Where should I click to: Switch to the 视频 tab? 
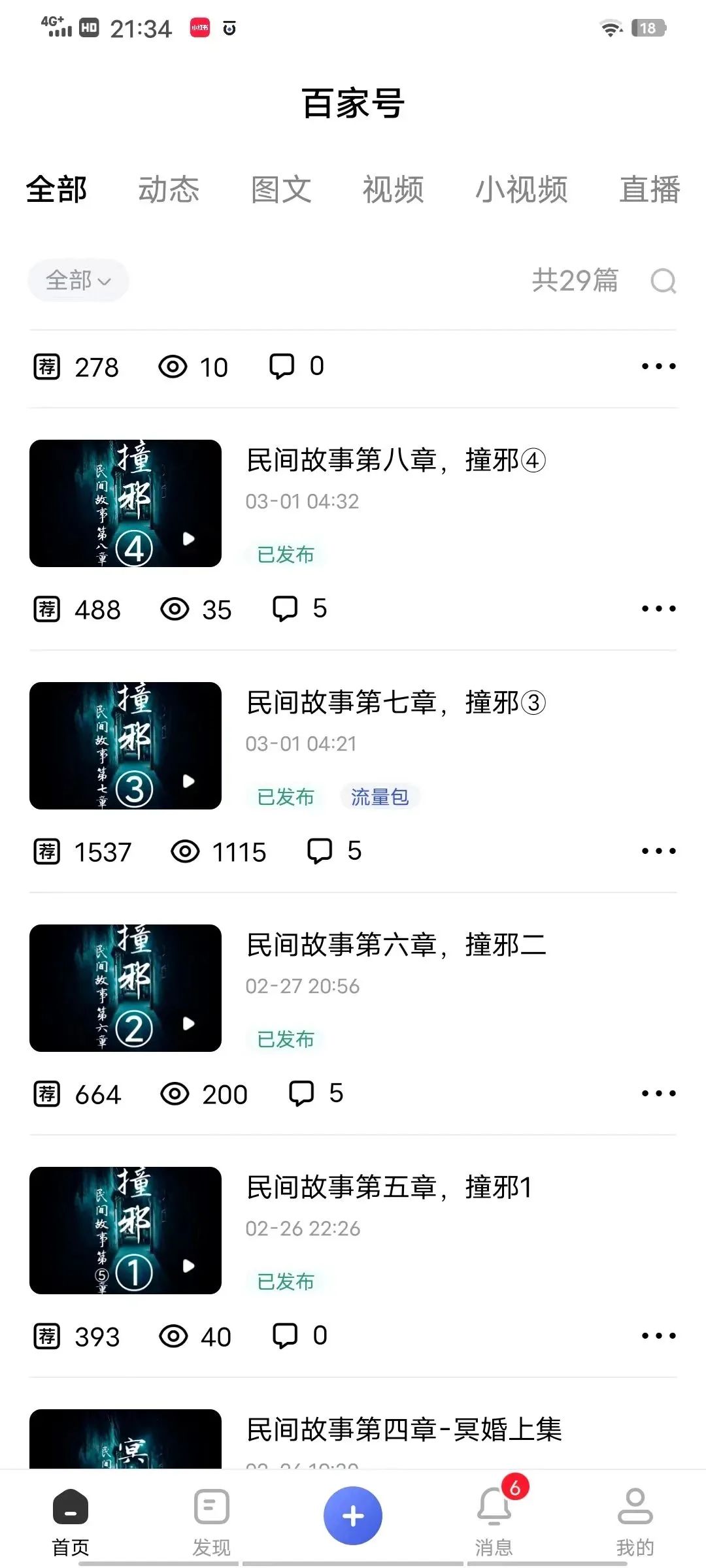pyautogui.click(x=393, y=189)
